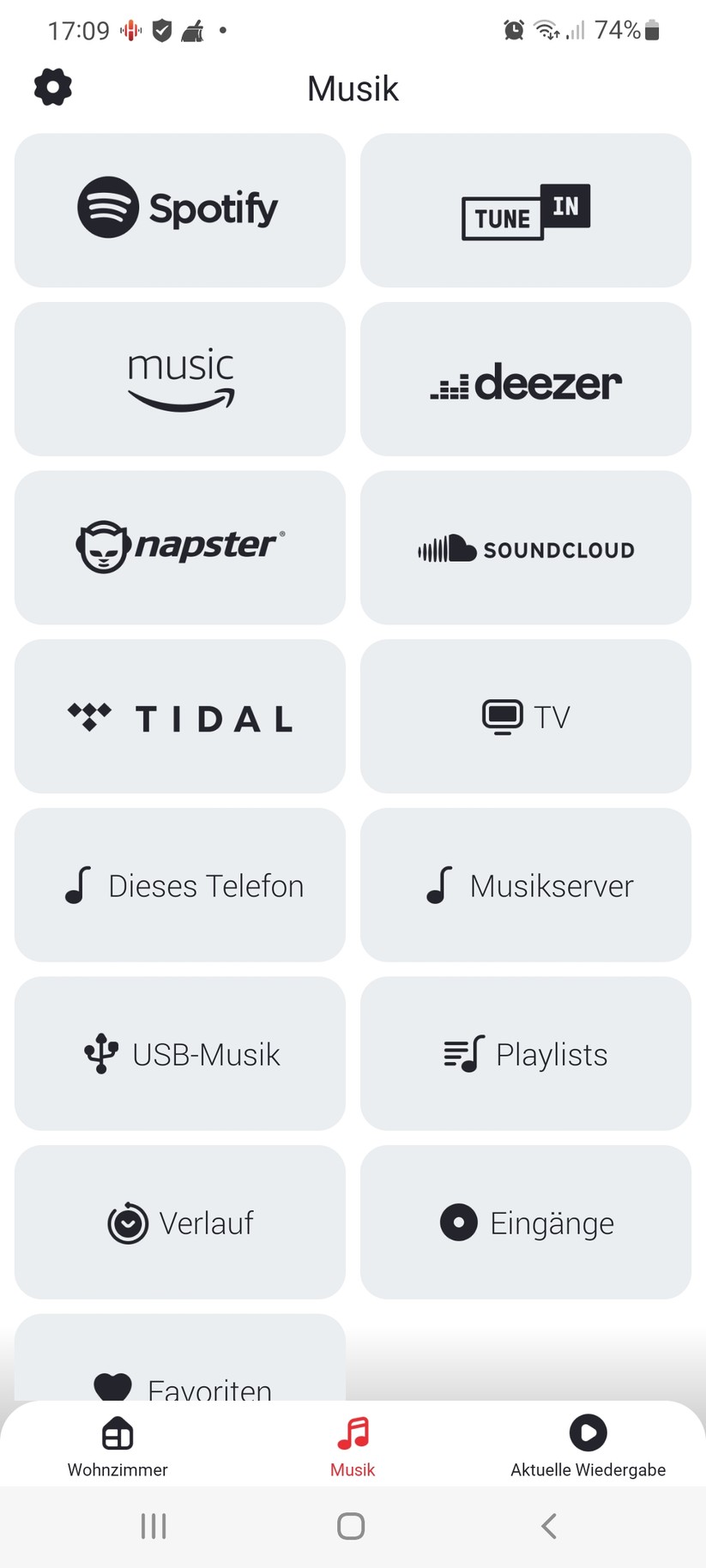Tap the Android back navigation button
This screenshot has height=1568, width=706.
(x=548, y=1525)
